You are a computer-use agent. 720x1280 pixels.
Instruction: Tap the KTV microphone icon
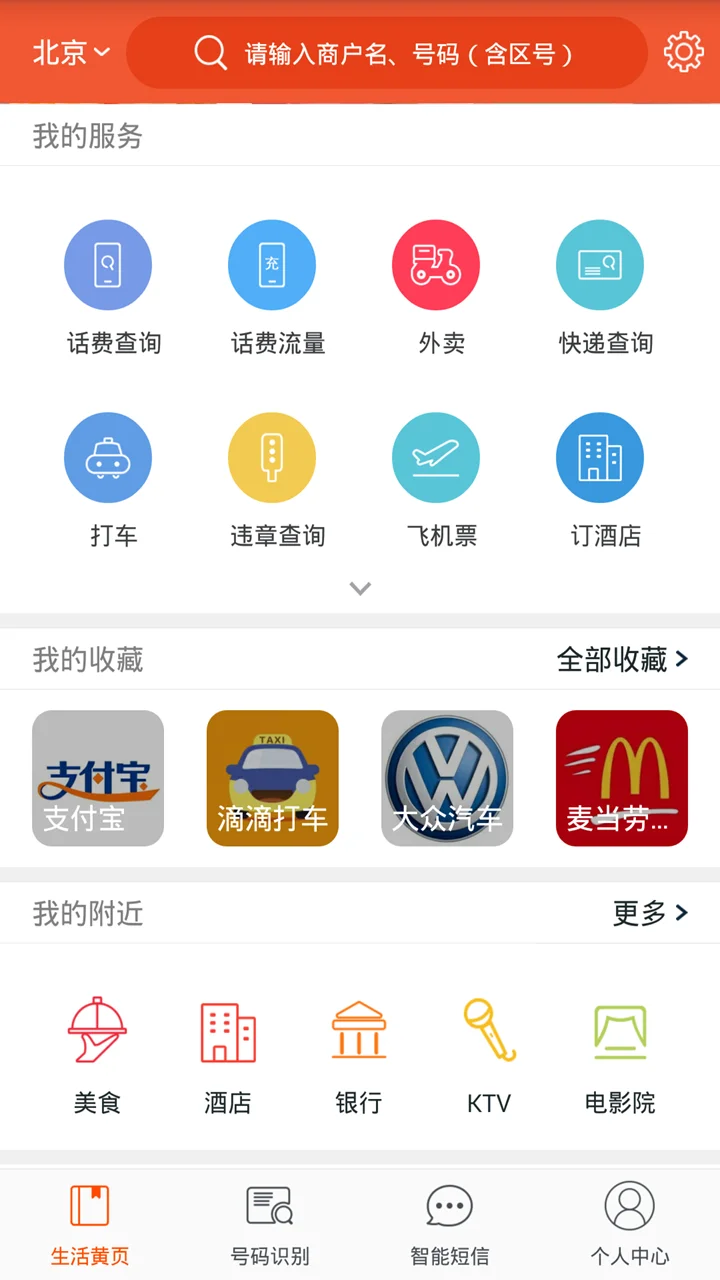[x=489, y=1030]
